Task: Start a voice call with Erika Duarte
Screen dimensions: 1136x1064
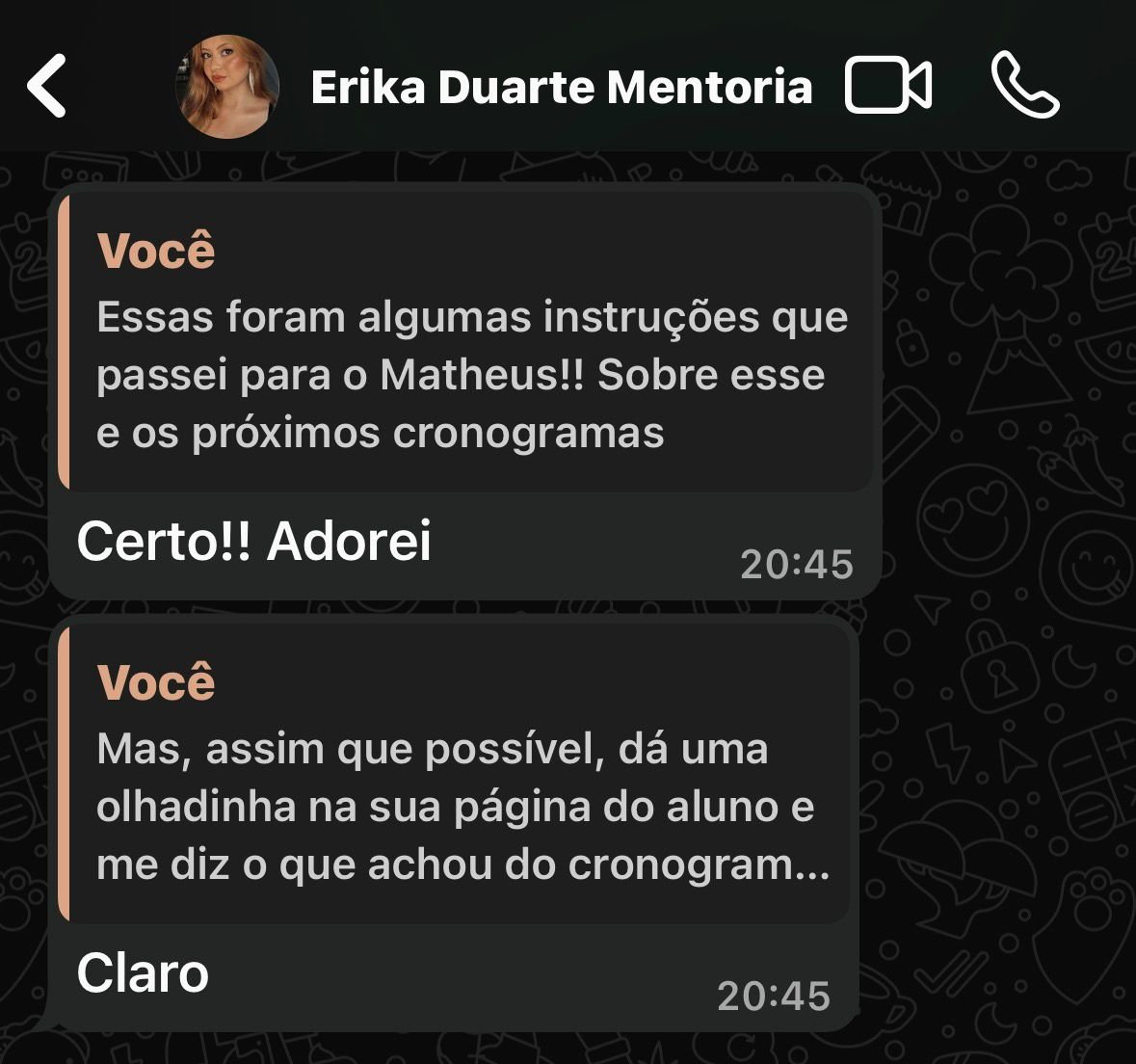Action: [x=1024, y=87]
